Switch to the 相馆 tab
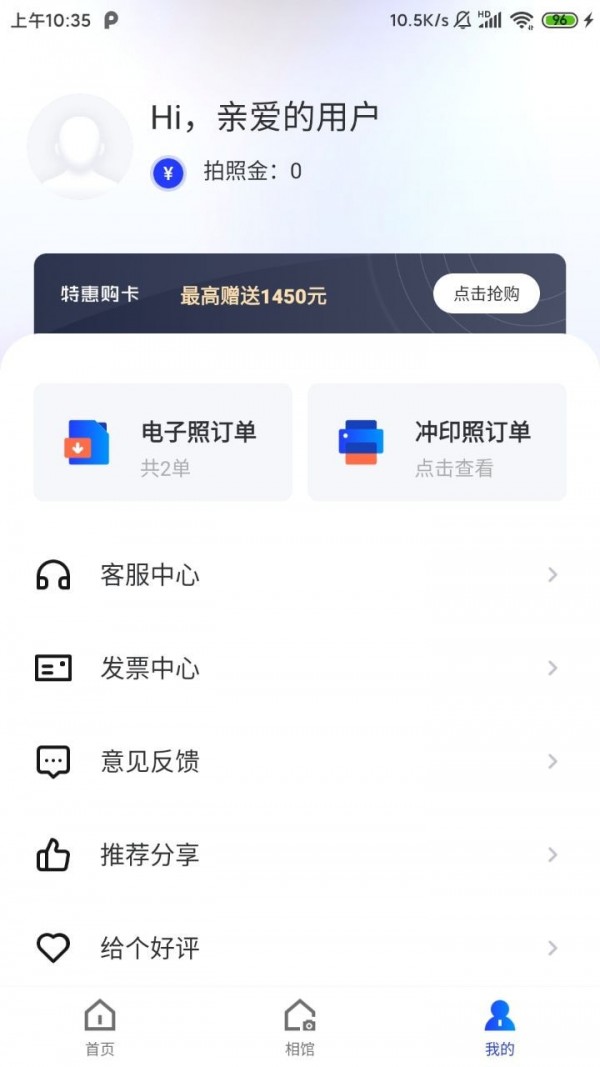The image size is (600, 1067). click(x=300, y=1027)
